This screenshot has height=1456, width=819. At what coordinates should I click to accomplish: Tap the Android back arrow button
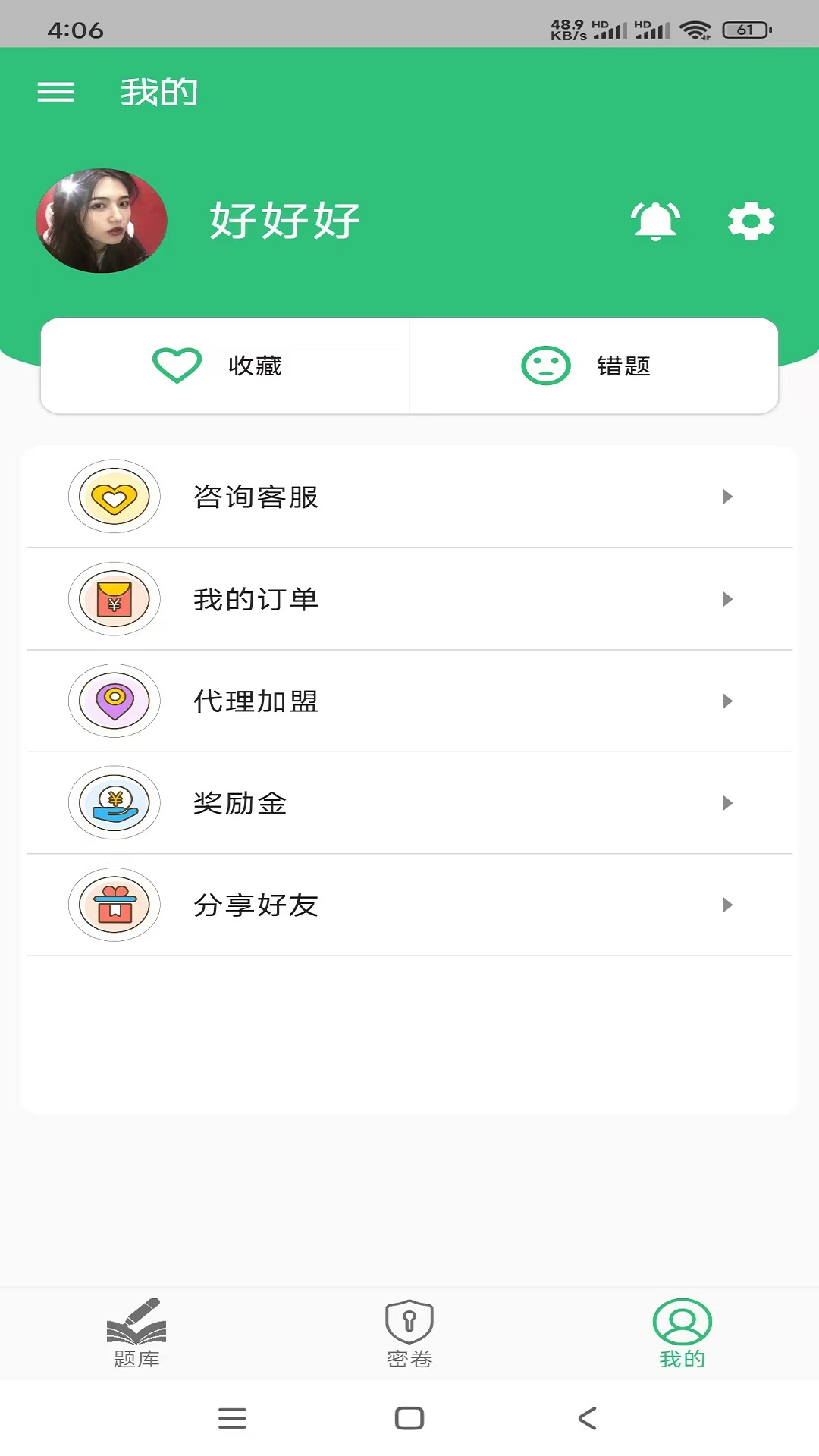[x=585, y=1417]
